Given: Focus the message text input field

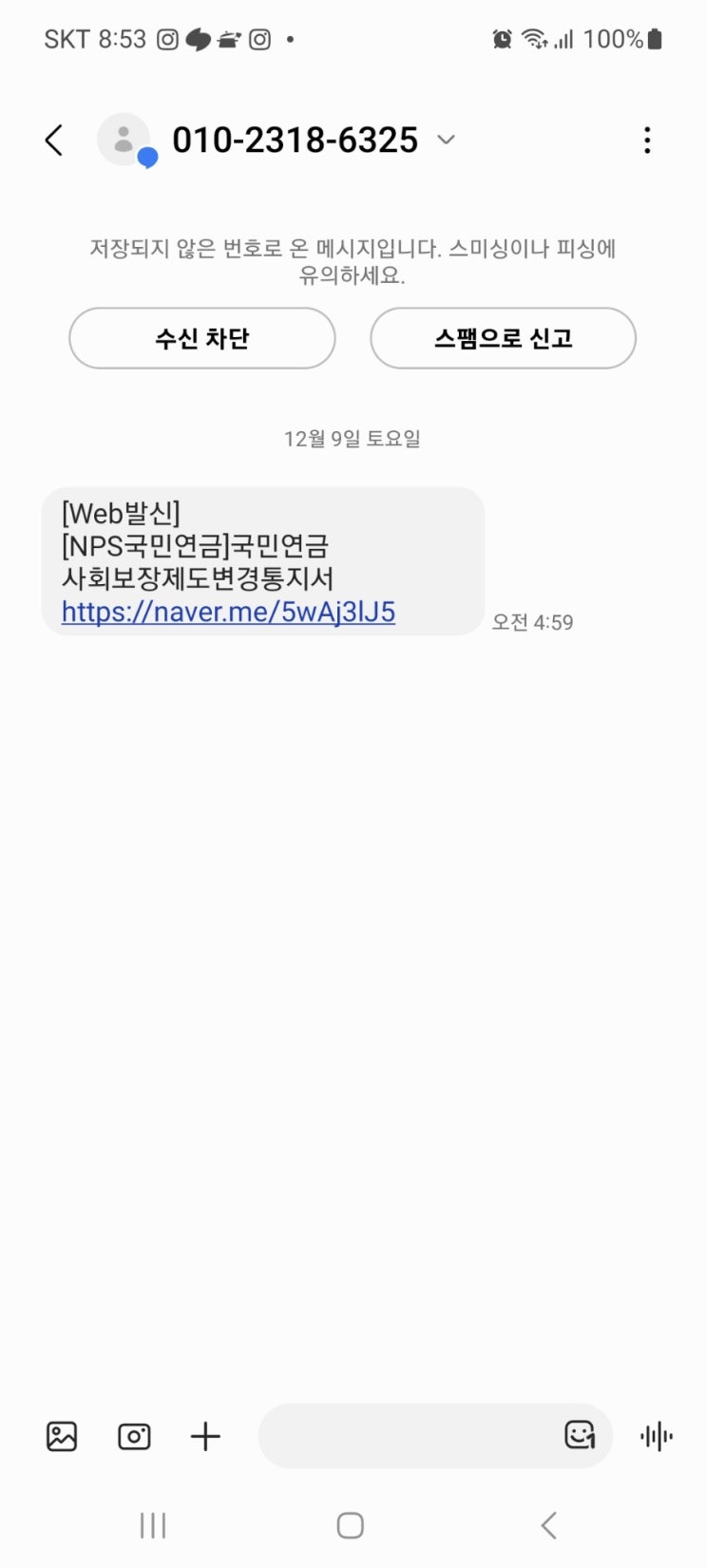Looking at the screenshot, I should click(x=409, y=1436).
